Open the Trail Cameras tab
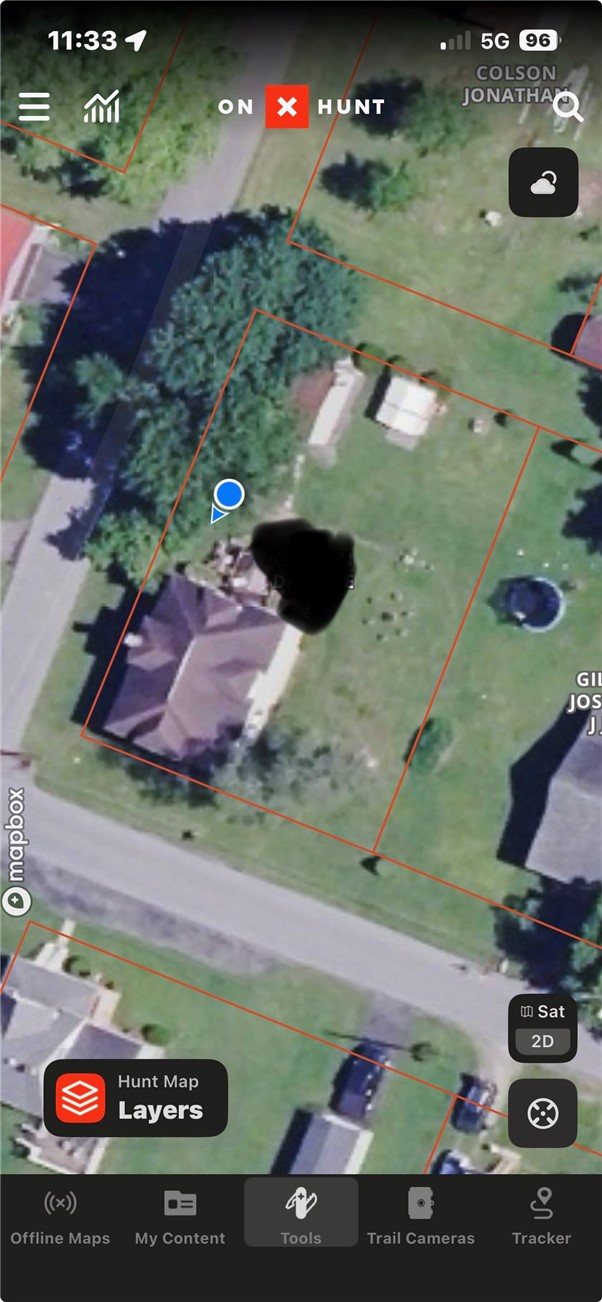This screenshot has width=602, height=1302. tap(421, 1216)
